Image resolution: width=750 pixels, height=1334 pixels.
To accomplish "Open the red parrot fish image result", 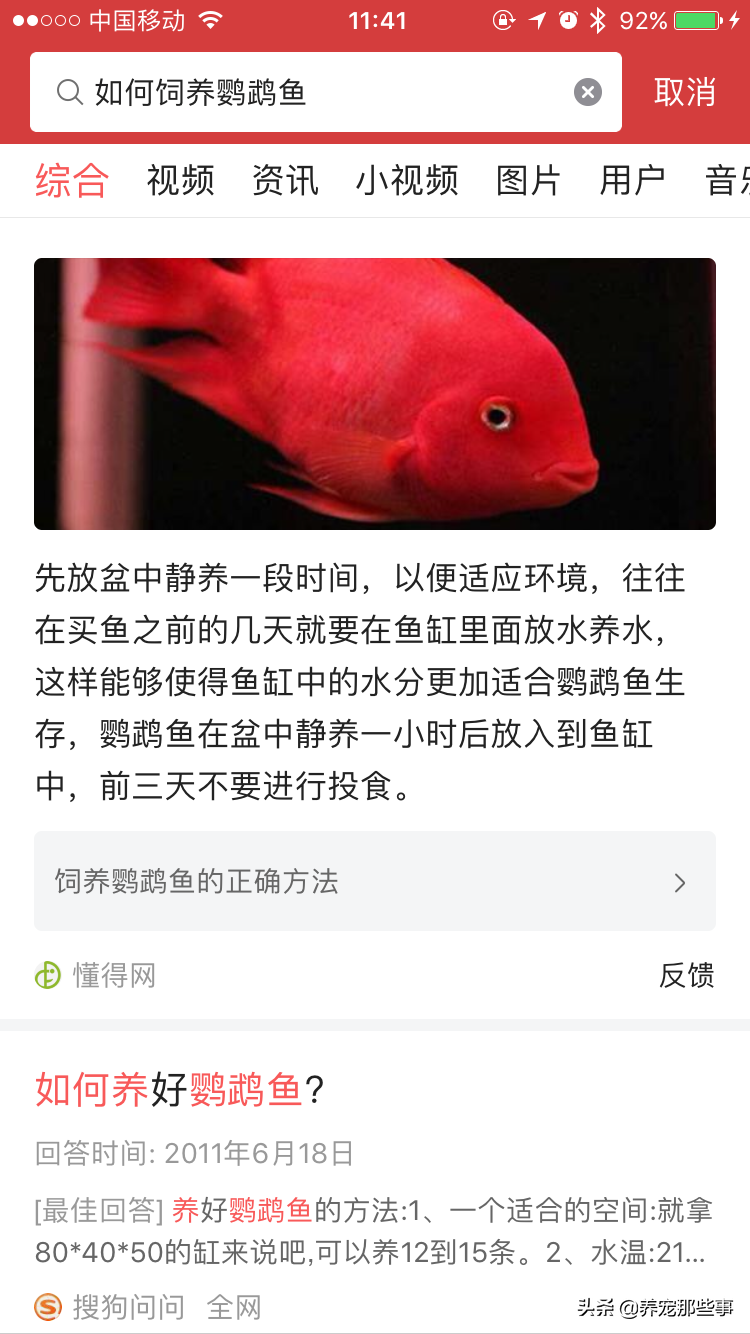I will 375,394.
